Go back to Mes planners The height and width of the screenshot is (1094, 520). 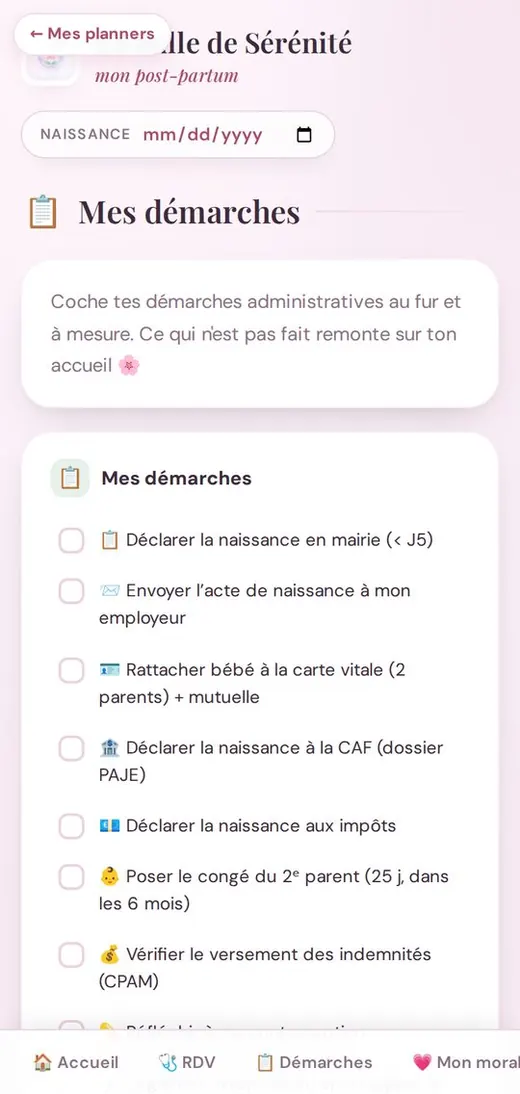tap(92, 34)
